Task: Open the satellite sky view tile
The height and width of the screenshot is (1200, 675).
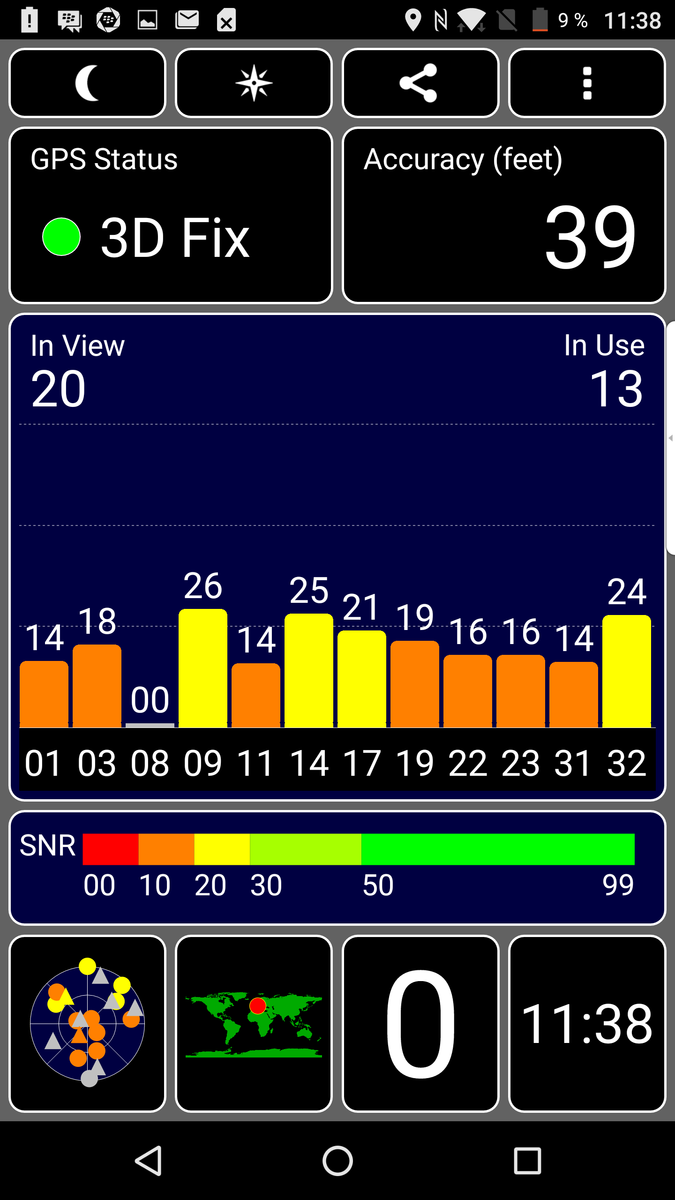Action: point(87,1023)
